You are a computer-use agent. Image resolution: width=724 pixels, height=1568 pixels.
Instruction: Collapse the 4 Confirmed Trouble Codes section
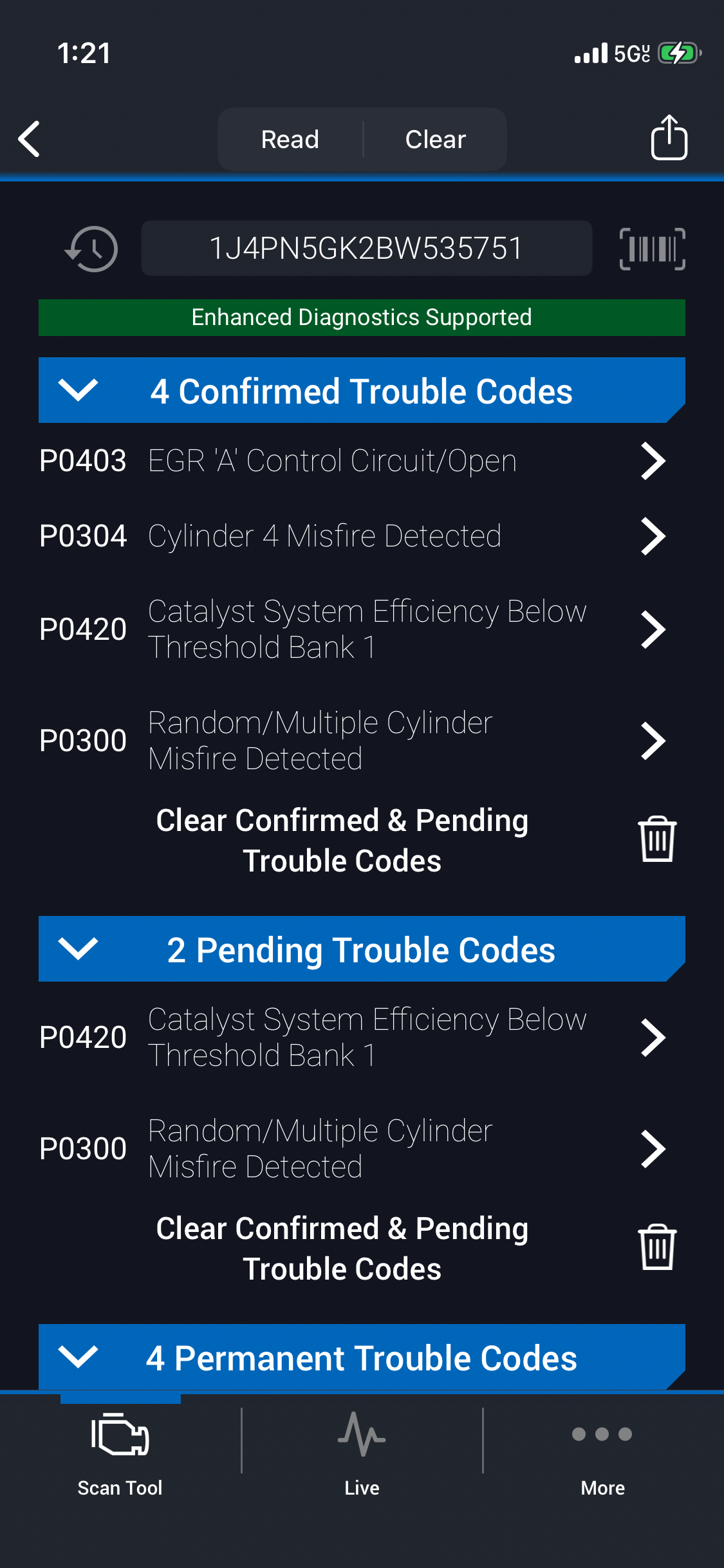click(78, 390)
